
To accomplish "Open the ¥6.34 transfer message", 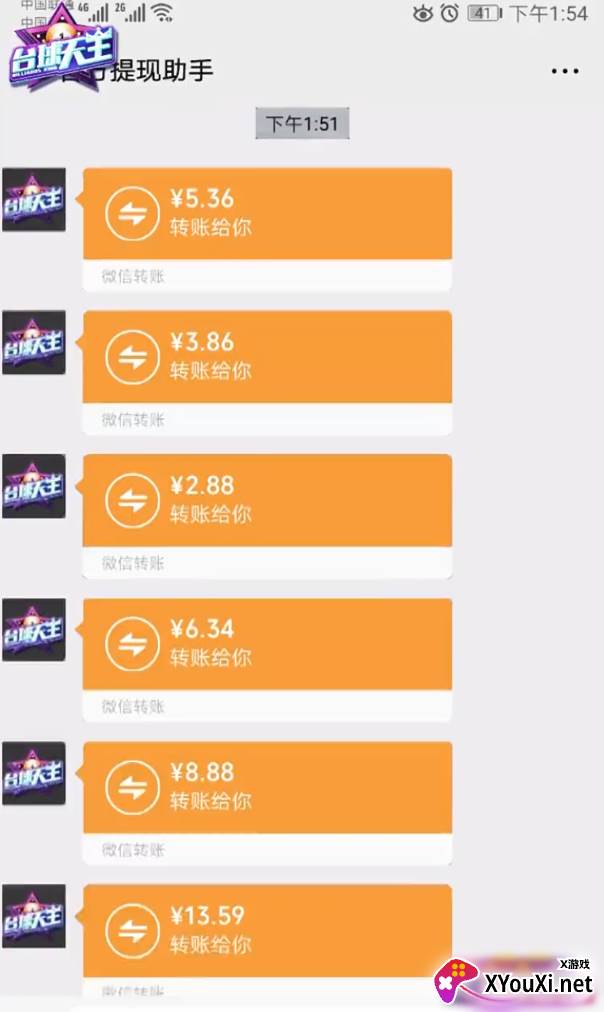I will (x=267, y=644).
